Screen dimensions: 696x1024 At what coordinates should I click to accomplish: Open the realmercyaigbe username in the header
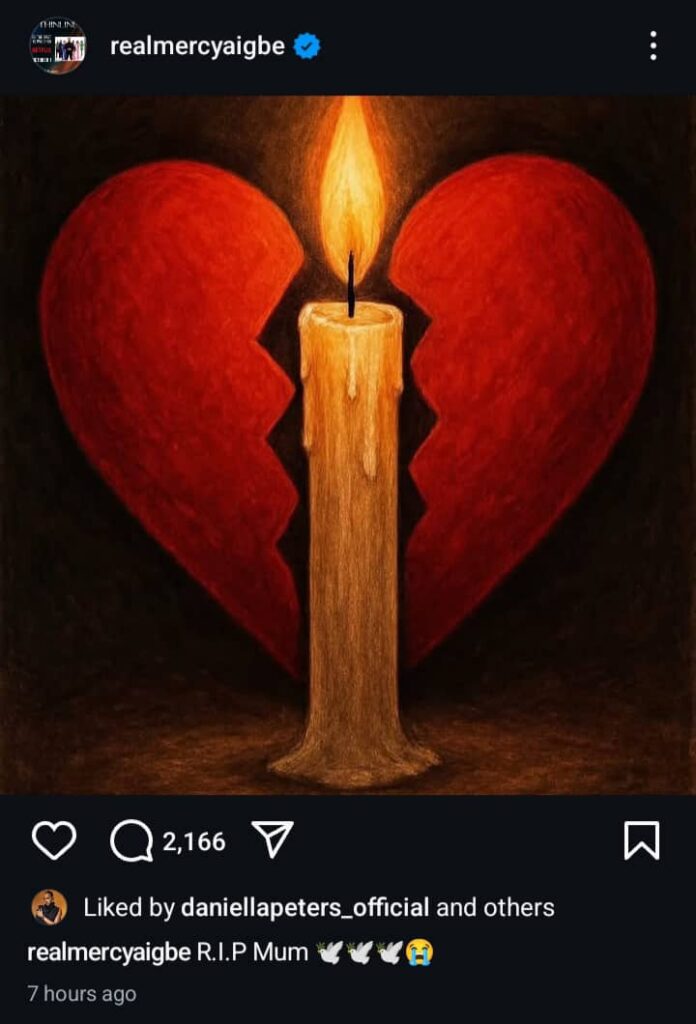pos(197,46)
